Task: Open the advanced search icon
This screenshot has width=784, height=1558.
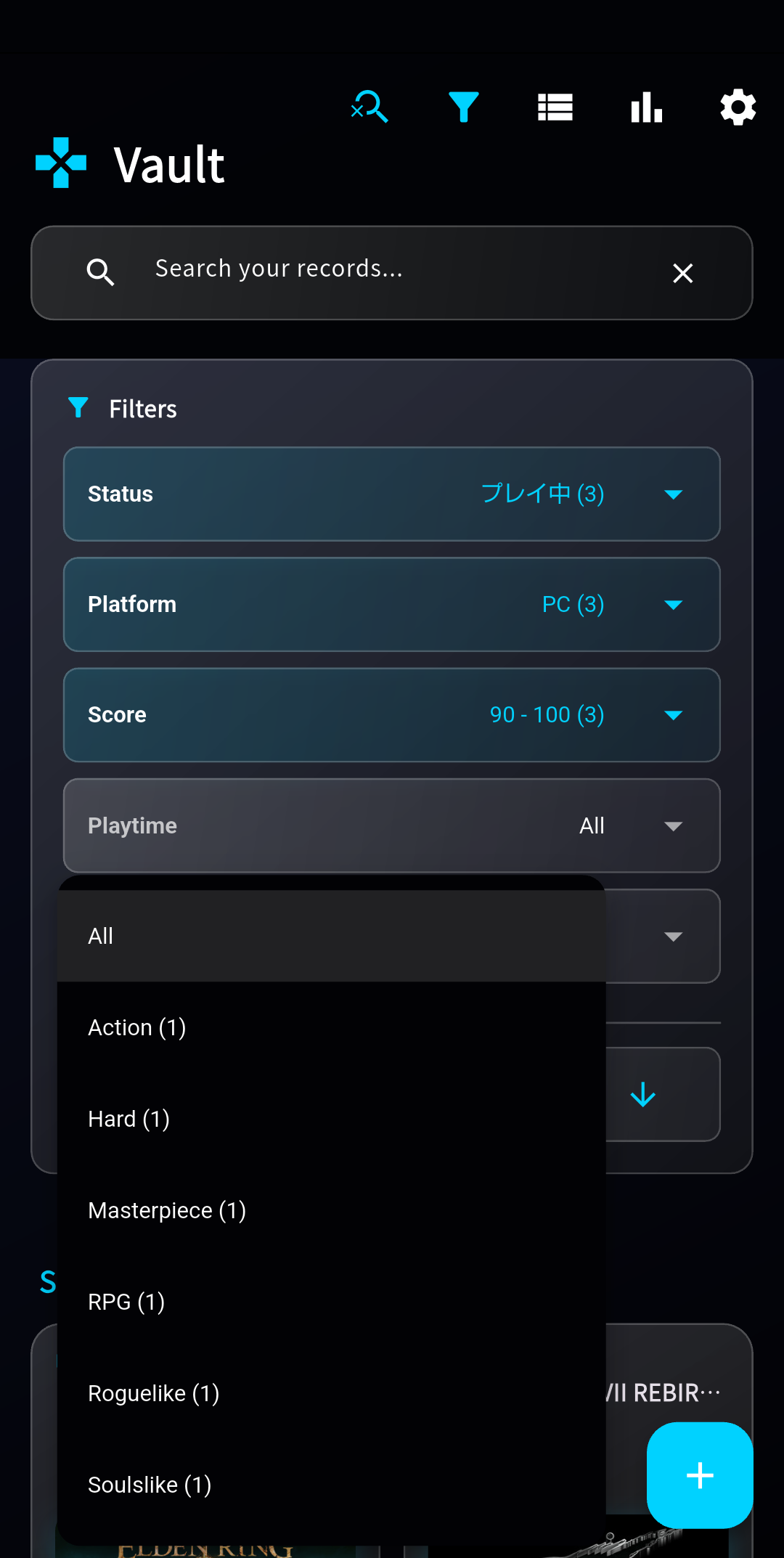Action: point(369,107)
